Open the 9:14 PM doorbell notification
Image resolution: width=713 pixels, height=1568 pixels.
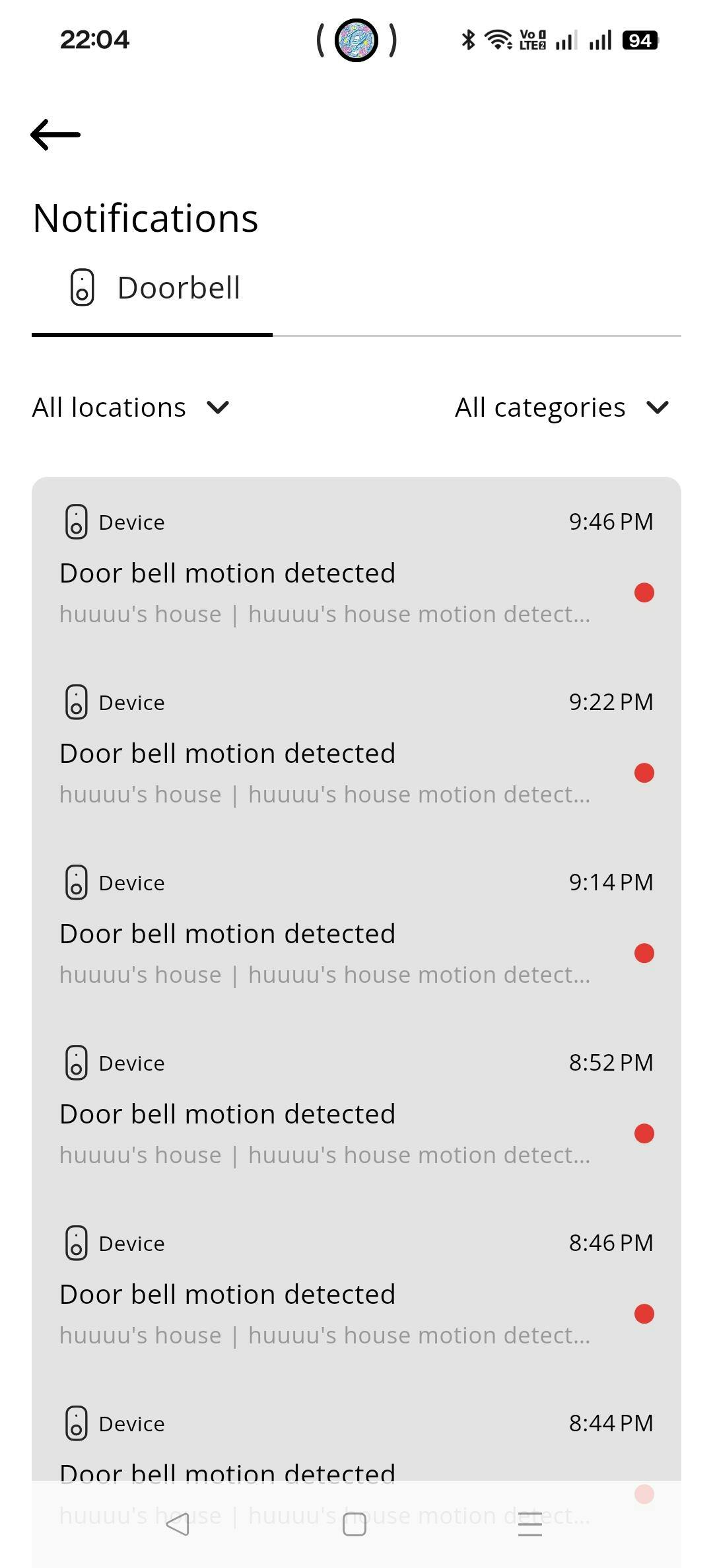(x=325, y=934)
